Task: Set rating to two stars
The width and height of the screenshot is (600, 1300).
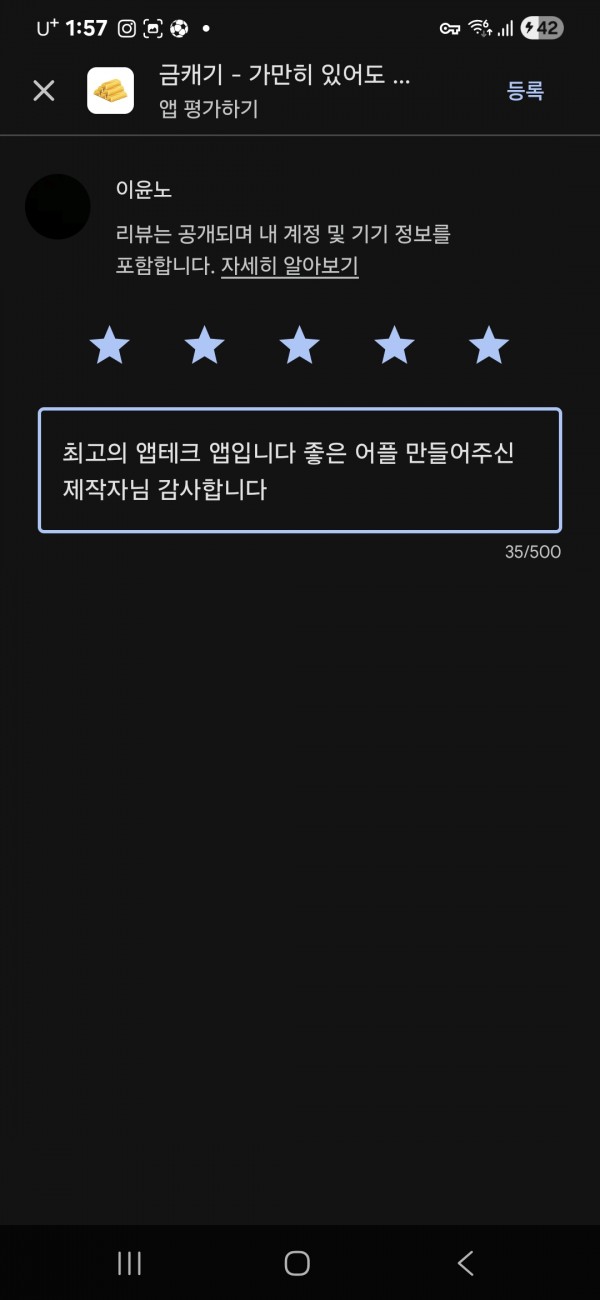Action: 205,346
